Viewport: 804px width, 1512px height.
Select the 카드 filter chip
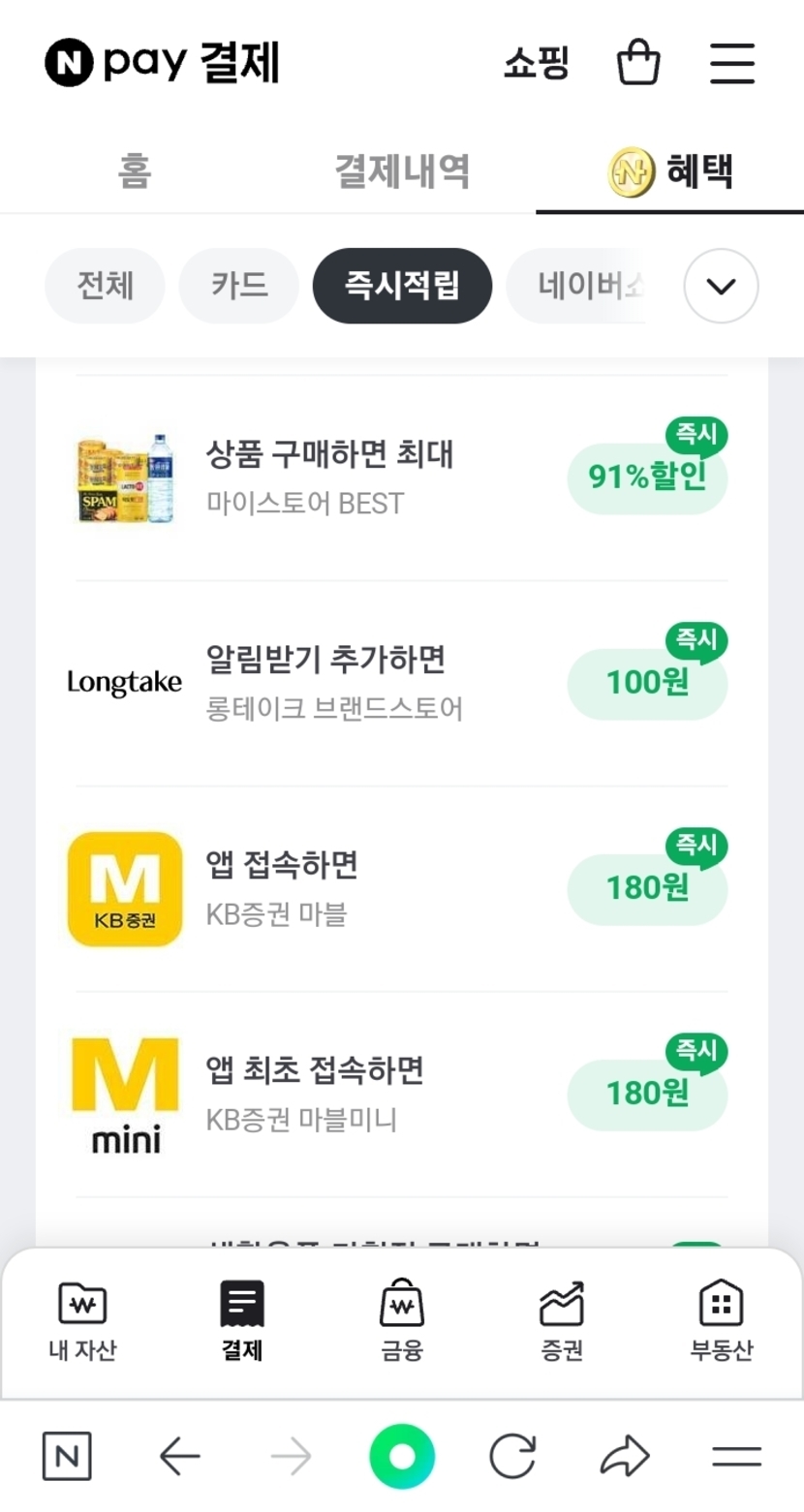click(x=239, y=286)
